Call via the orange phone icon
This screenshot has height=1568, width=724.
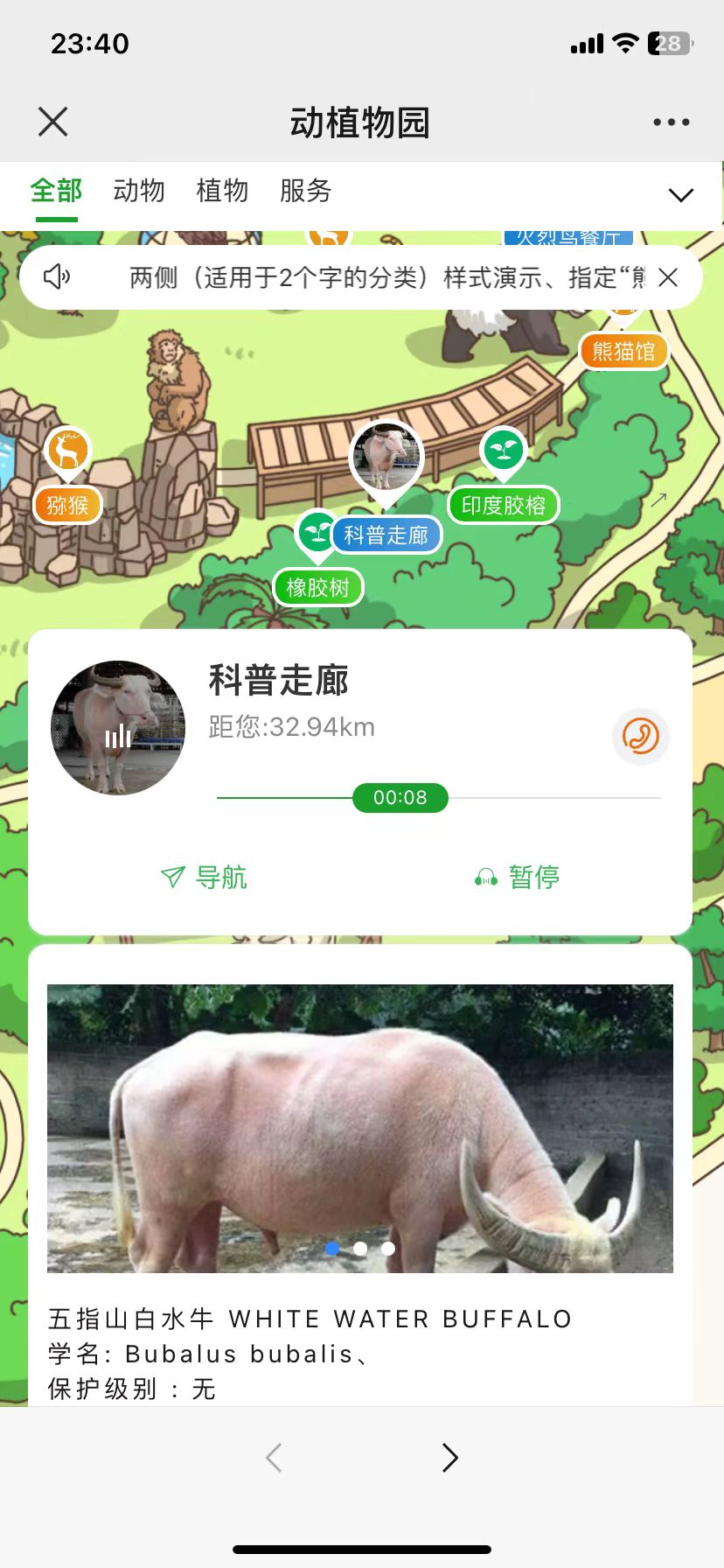(x=640, y=737)
